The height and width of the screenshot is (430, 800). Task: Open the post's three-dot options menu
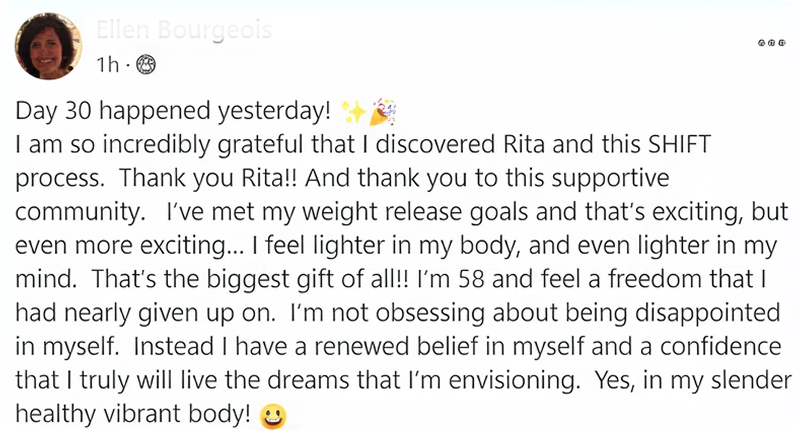771,43
